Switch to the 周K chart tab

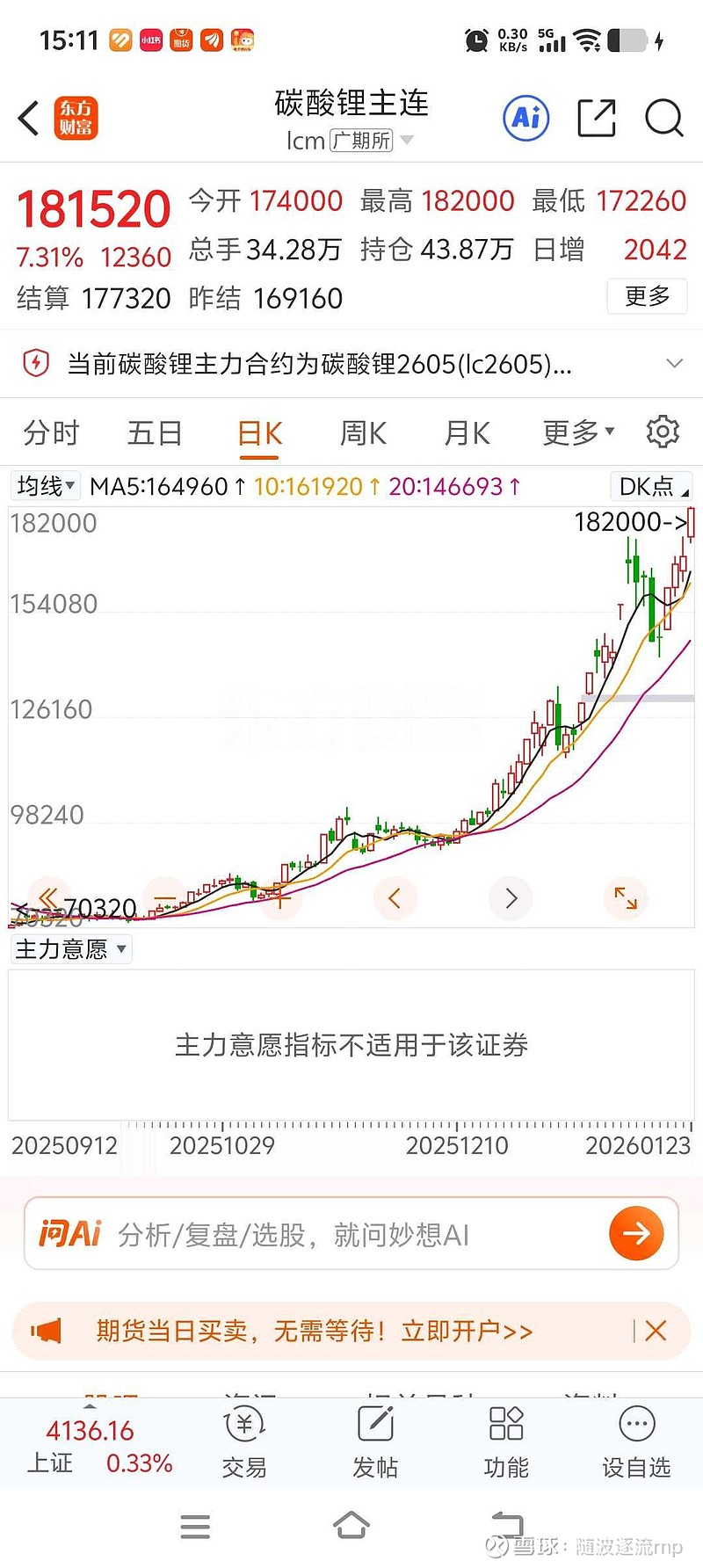(x=362, y=432)
